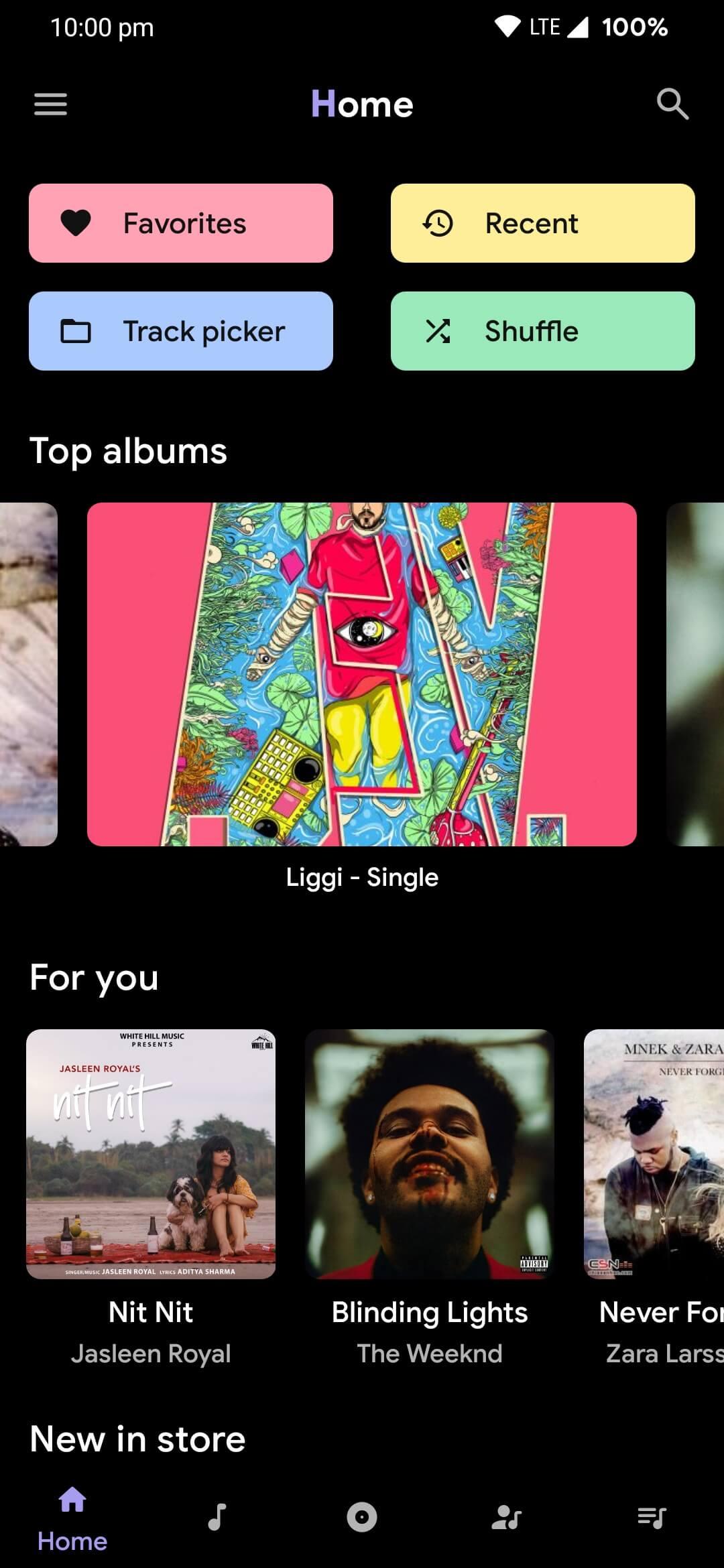Open the hamburger drawer menu
This screenshot has width=724, height=1568.
50,105
